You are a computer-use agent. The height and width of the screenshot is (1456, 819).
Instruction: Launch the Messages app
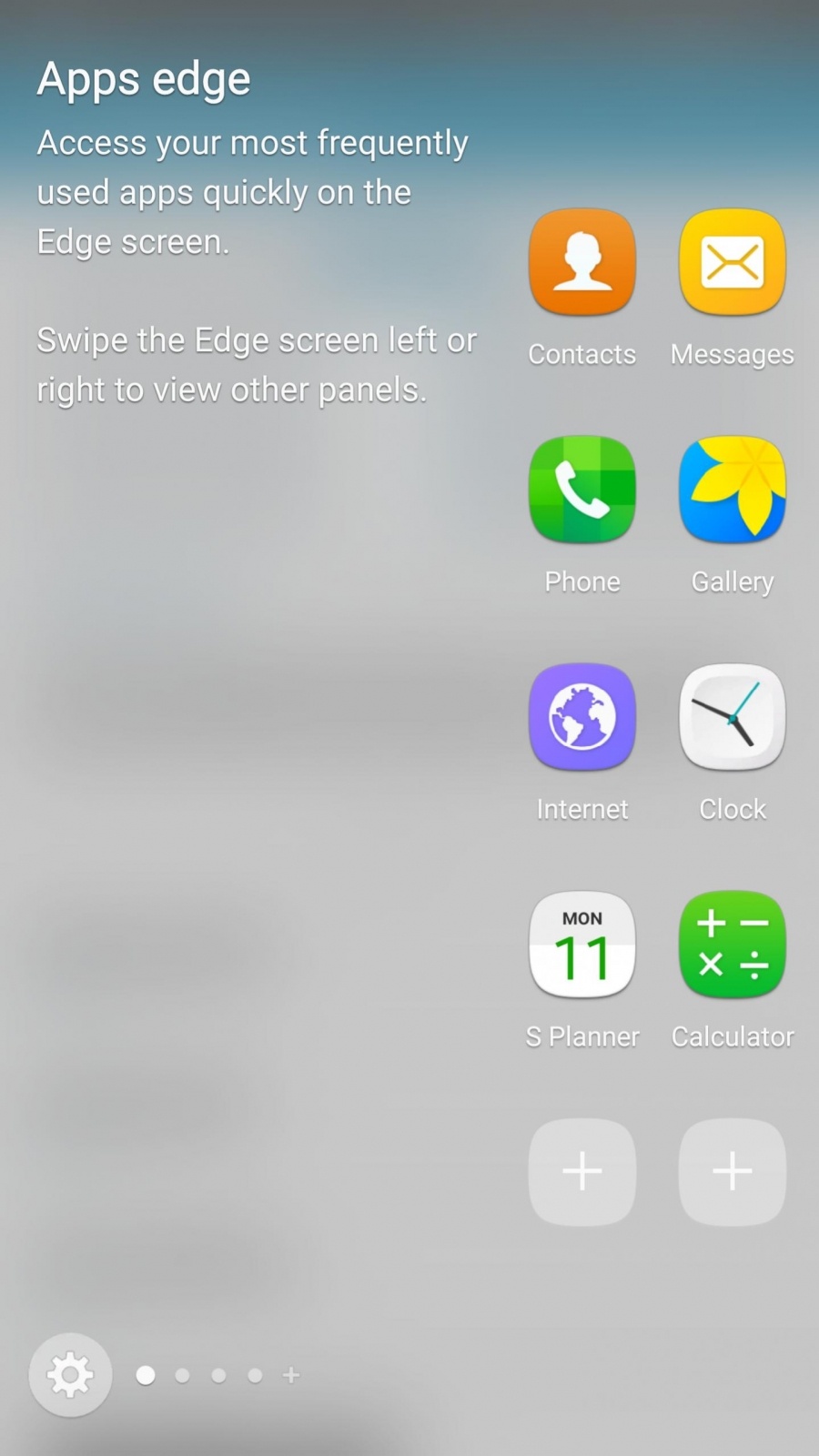click(733, 263)
